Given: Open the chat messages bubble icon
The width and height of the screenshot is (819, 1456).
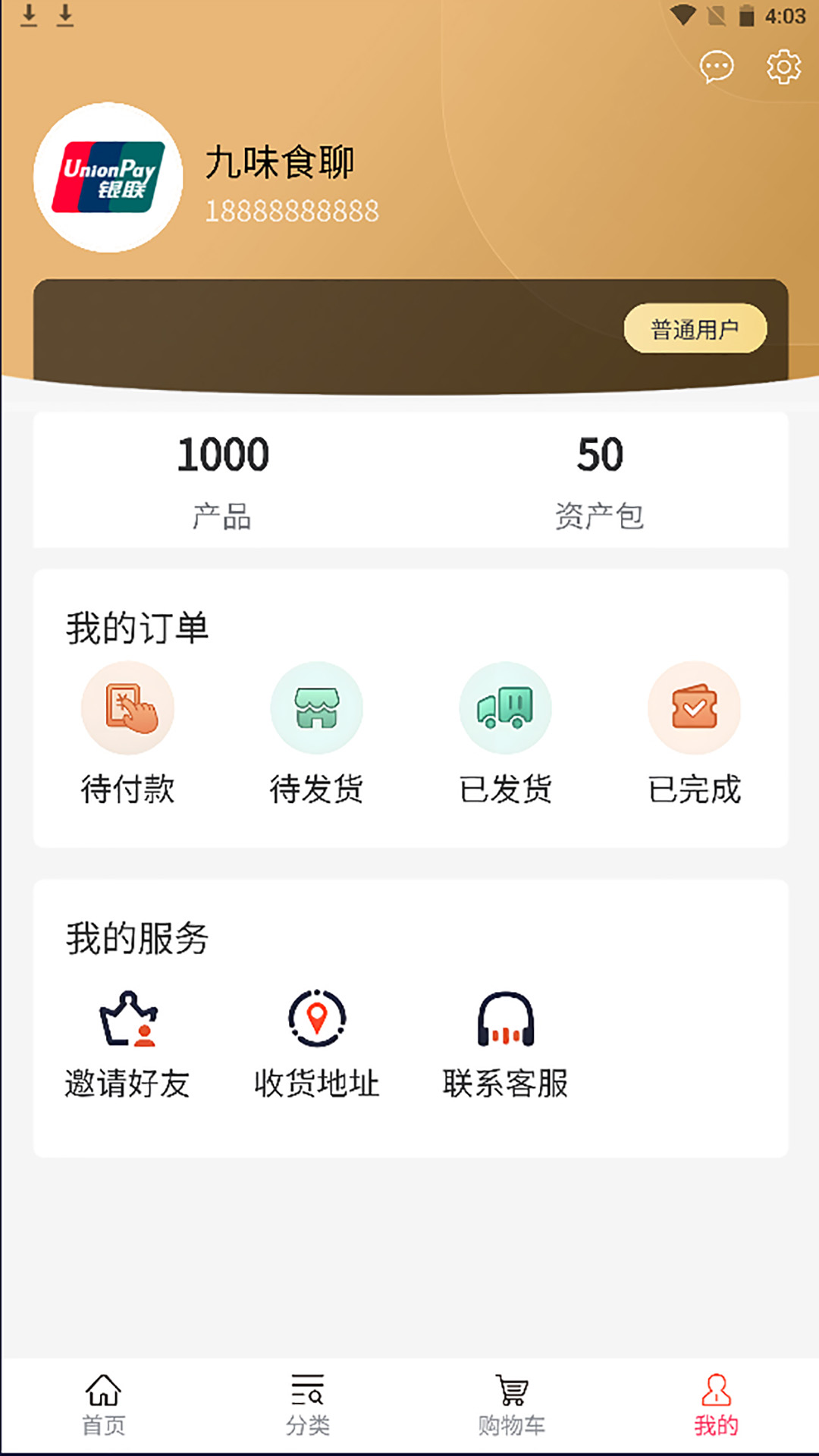Looking at the screenshot, I should tap(715, 68).
